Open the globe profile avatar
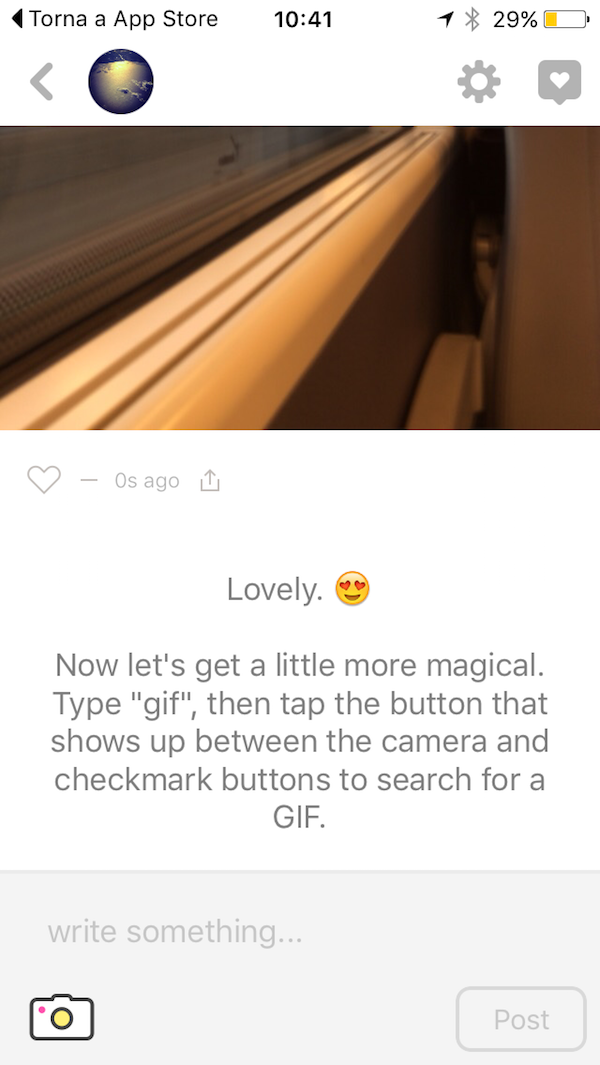 (120, 82)
